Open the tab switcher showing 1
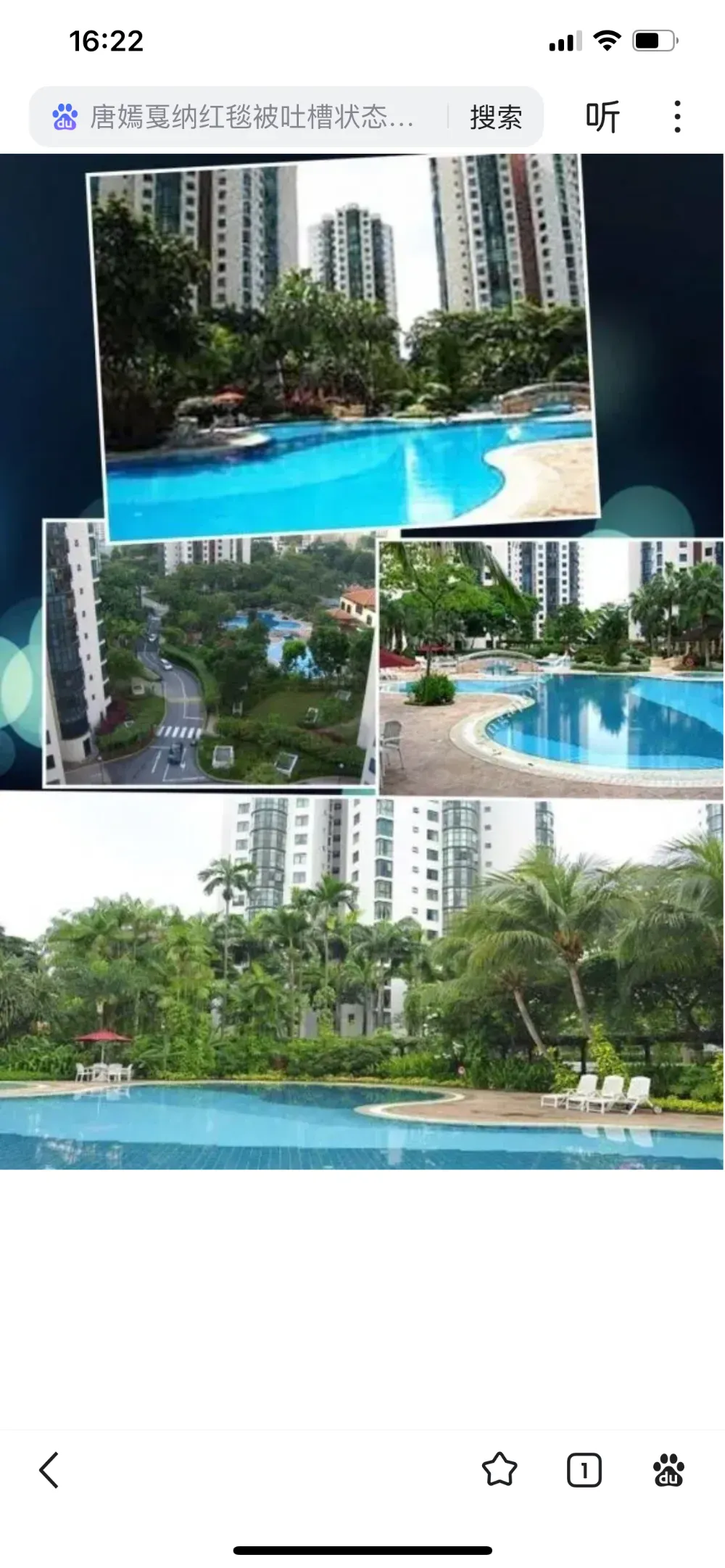 tap(584, 1470)
